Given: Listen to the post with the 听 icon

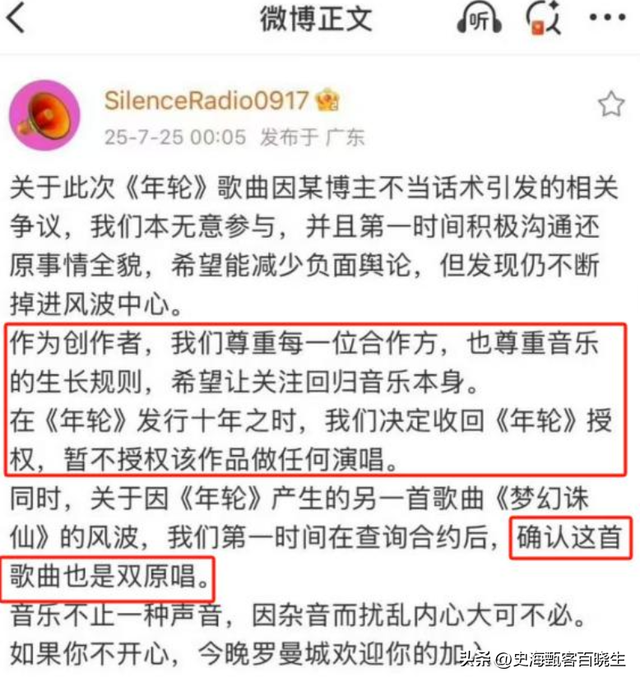Looking at the screenshot, I should pos(481,18).
